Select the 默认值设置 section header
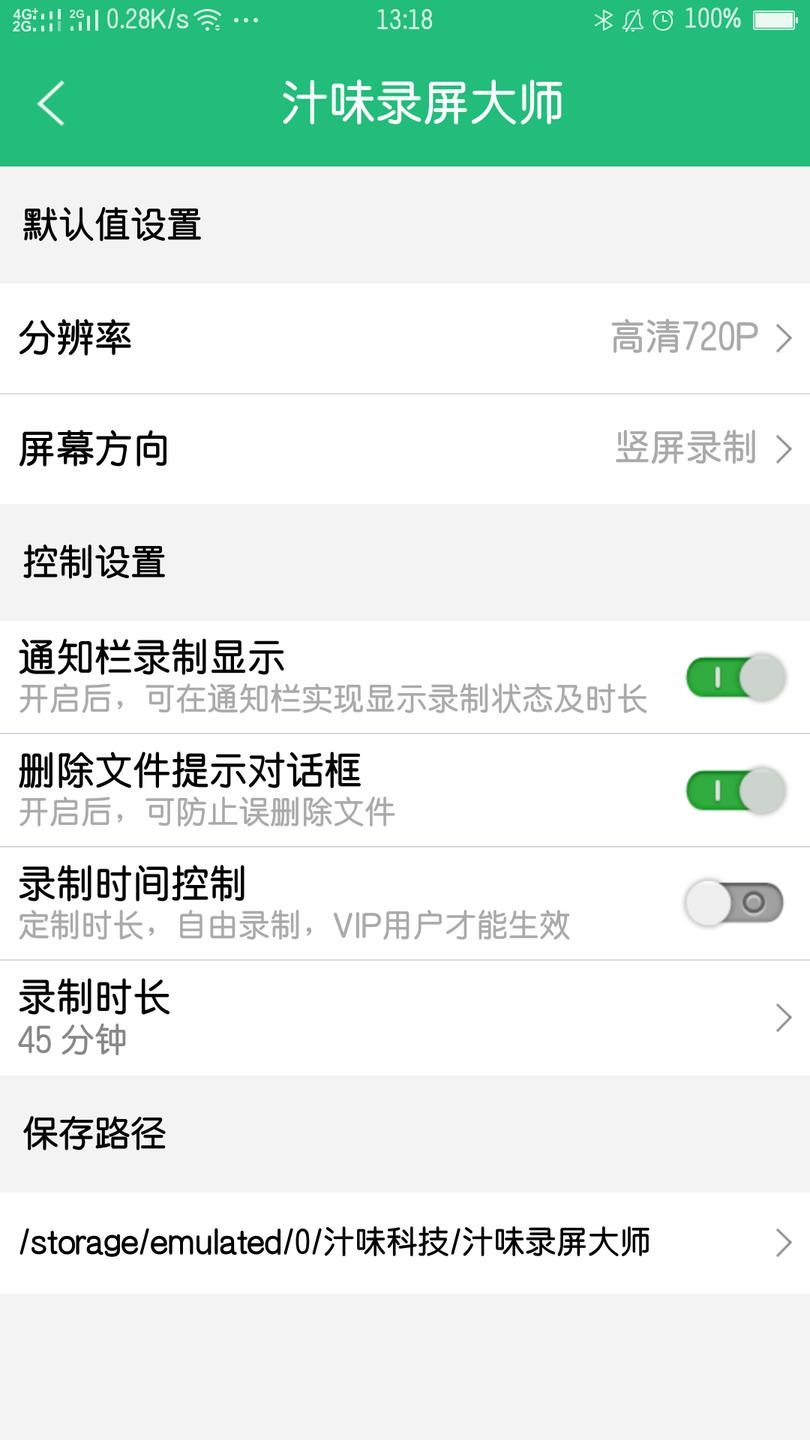This screenshot has height=1440, width=810. coord(110,226)
